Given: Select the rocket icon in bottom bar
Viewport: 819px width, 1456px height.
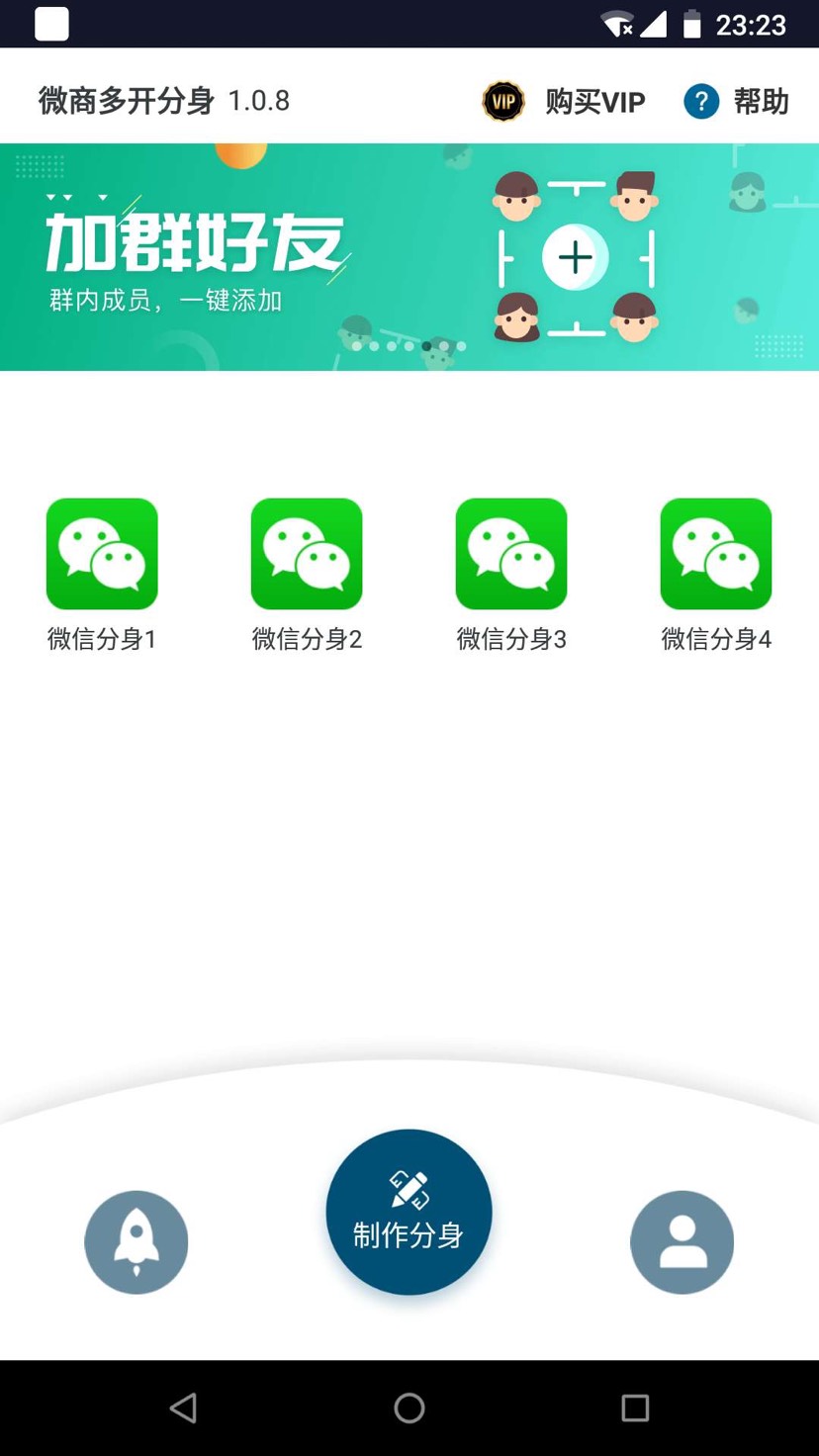Looking at the screenshot, I should point(136,1242).
